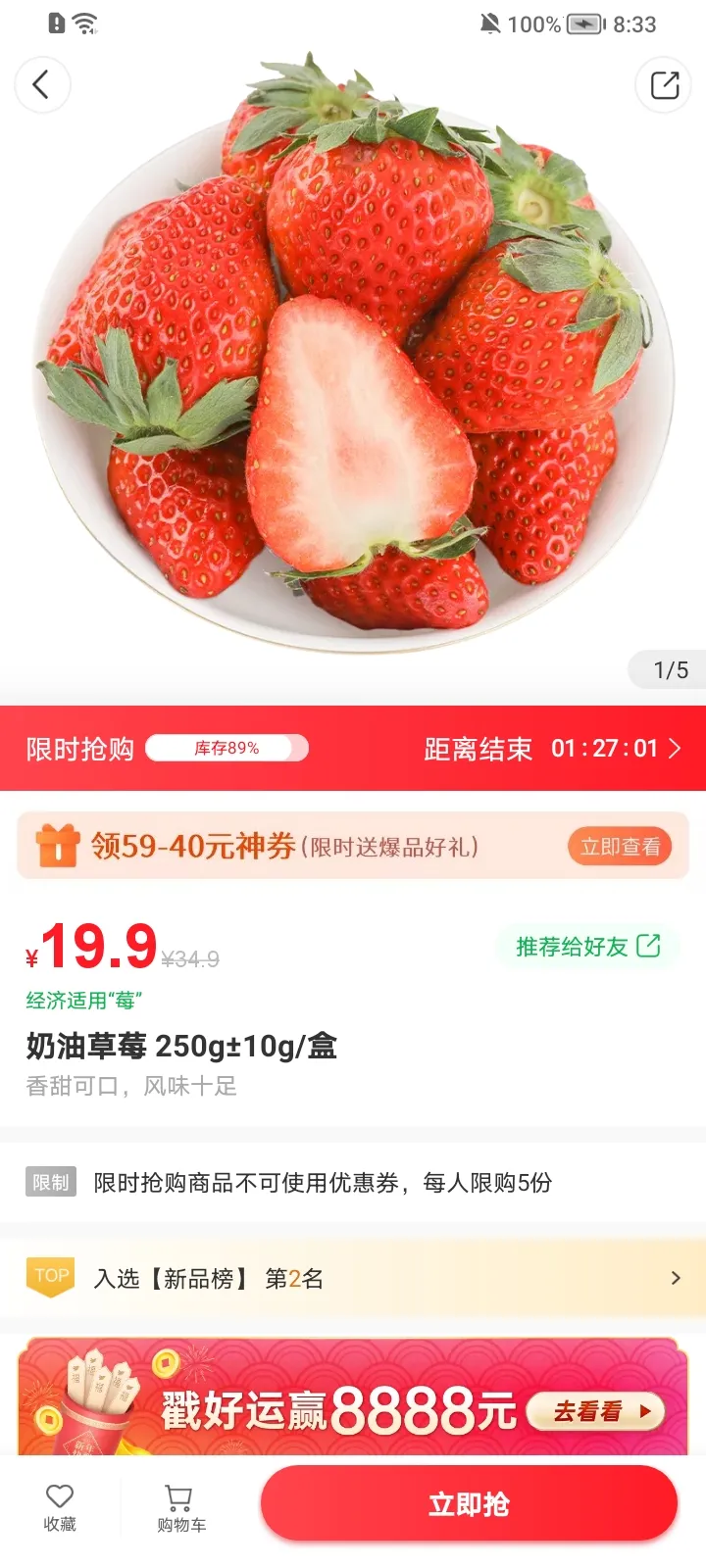The height and width of the screenshot is (1568, 706).
Task: Tap 立即查看 on the coupon banner
Action: 620,847
